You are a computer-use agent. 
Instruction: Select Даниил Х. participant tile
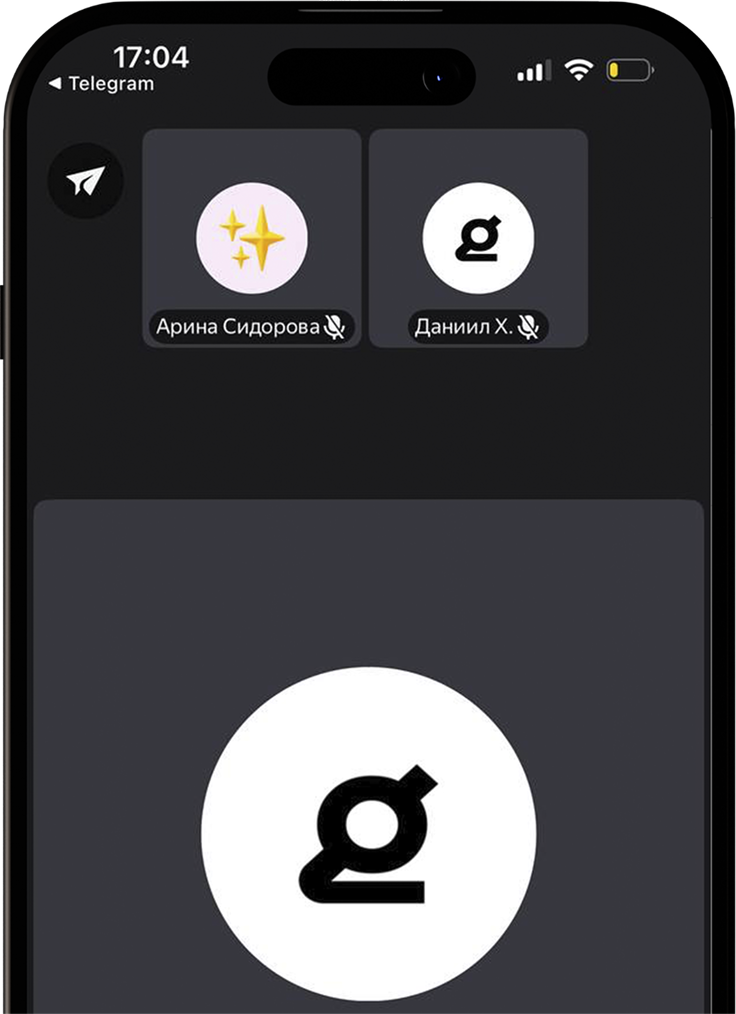pyautogui.click(x=478, y=238)
